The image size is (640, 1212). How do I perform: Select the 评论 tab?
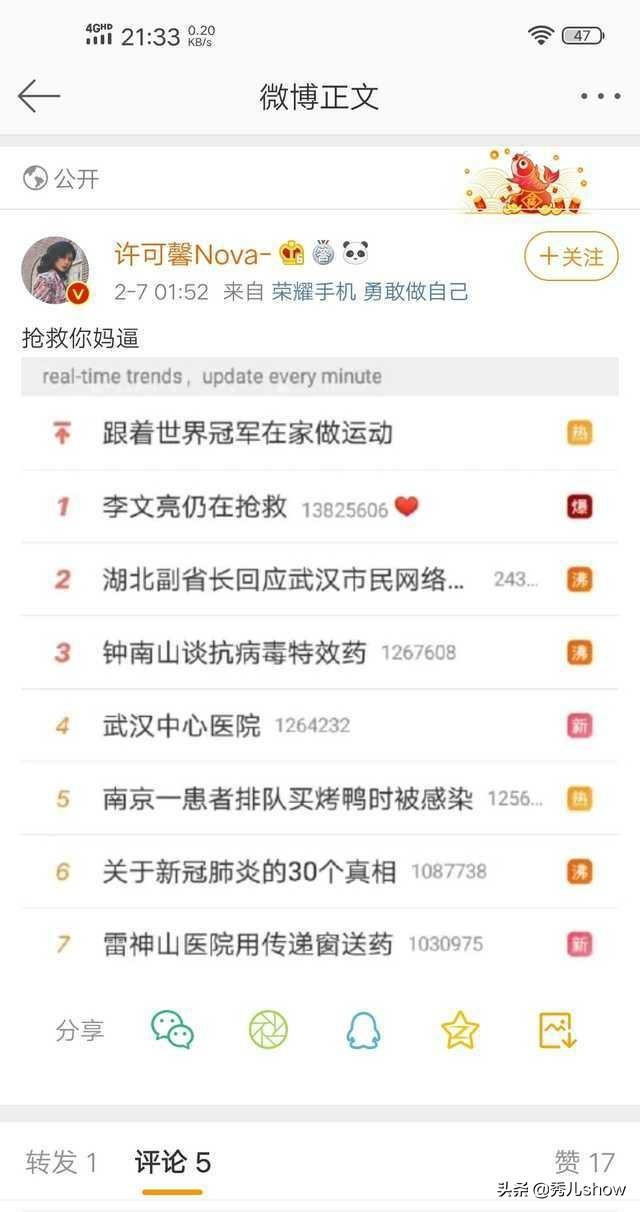click(x=172, y=1162)
